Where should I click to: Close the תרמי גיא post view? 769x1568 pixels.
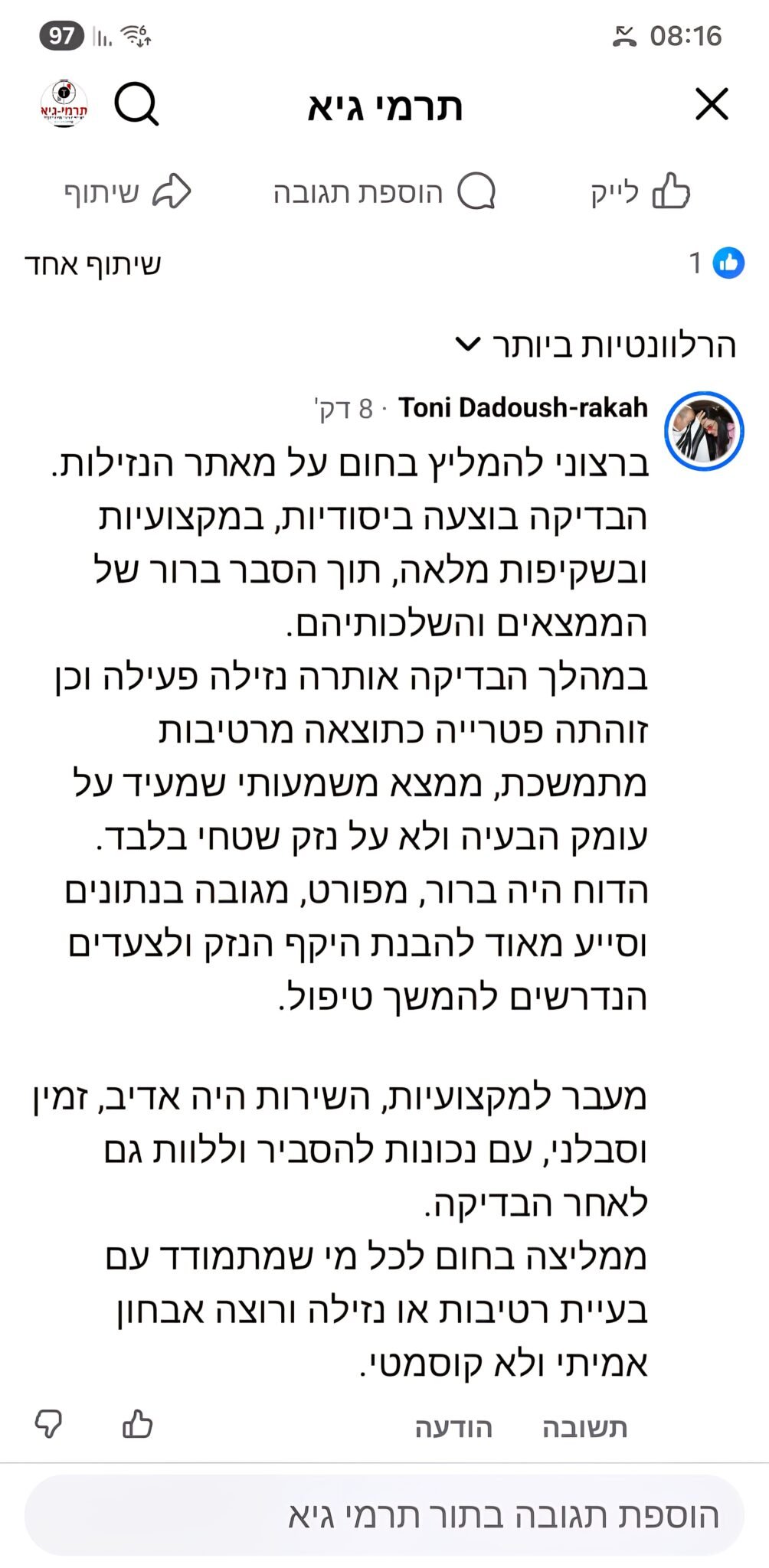(x=712, y=104)
